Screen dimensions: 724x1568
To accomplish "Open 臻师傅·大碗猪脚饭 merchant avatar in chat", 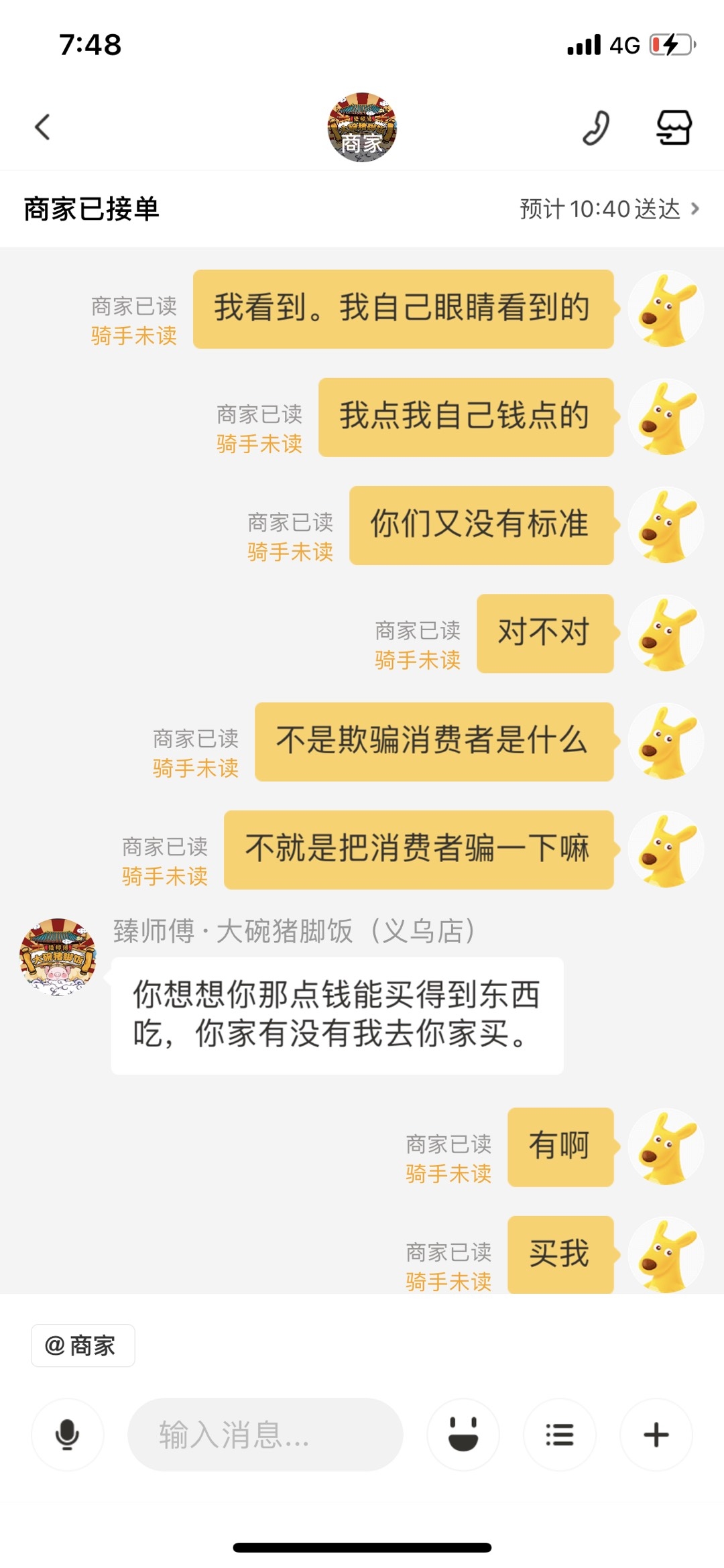I will [x=58, y=957].
